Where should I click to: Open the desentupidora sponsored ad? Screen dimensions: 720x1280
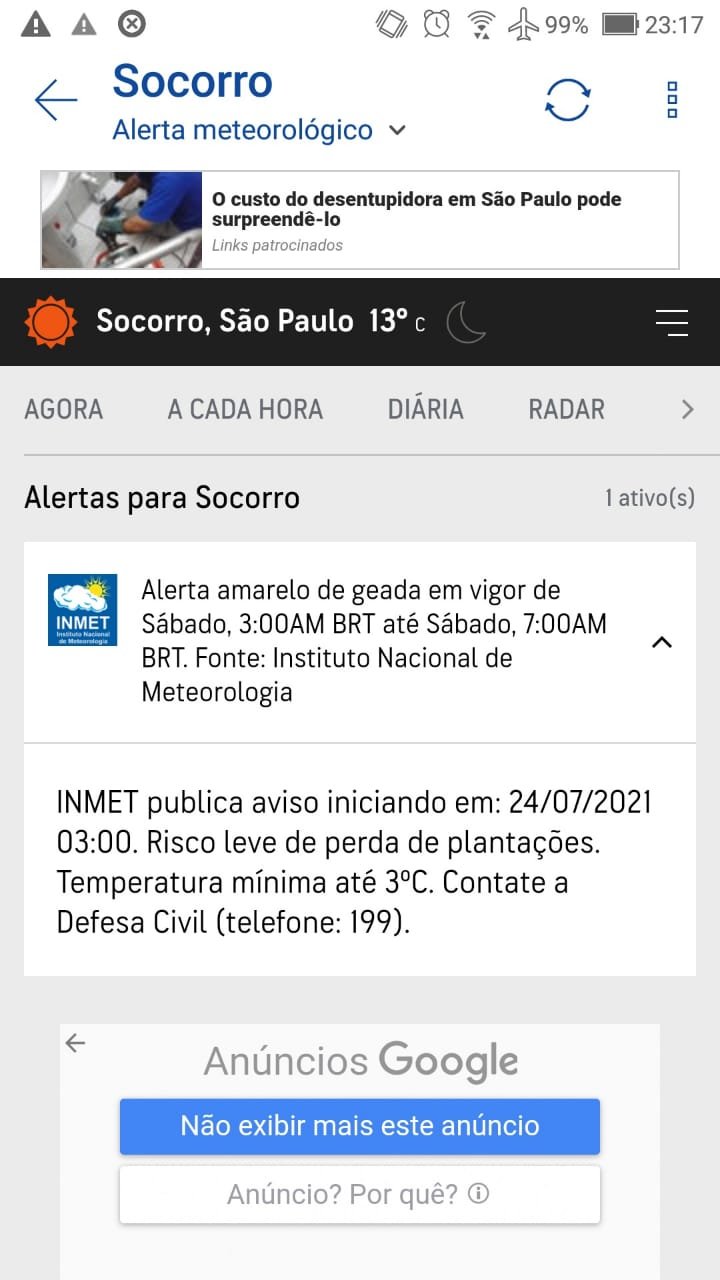pyautogui.click(x=360, y=220)
